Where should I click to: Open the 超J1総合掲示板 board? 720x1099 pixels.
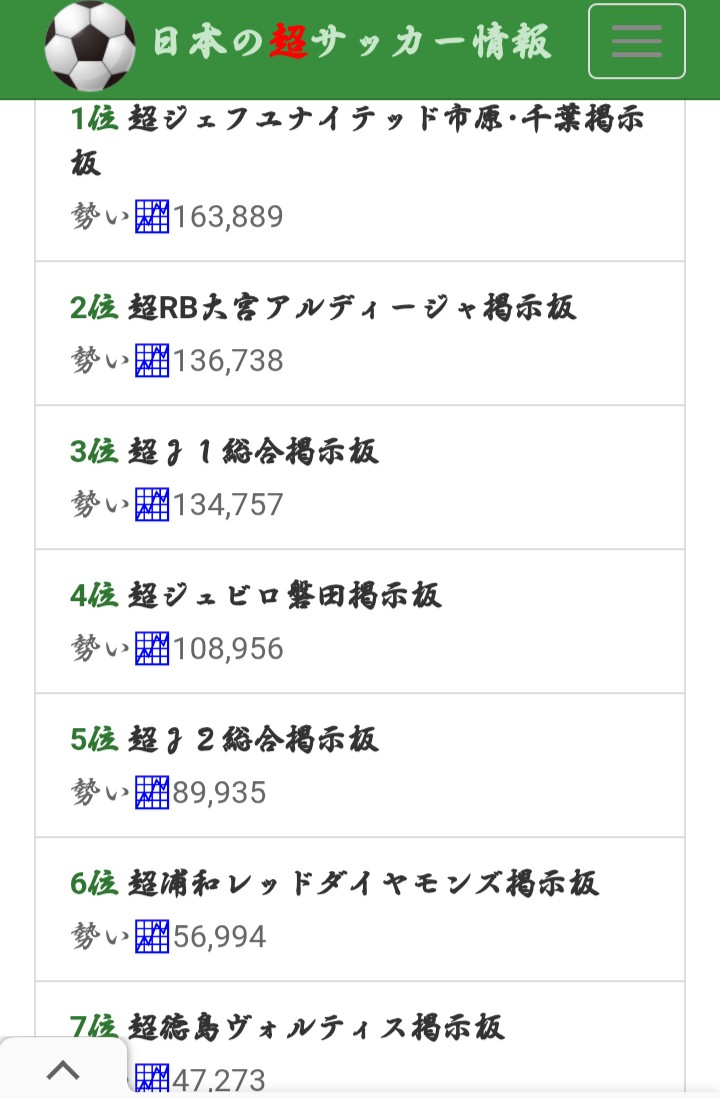(253, 451)
